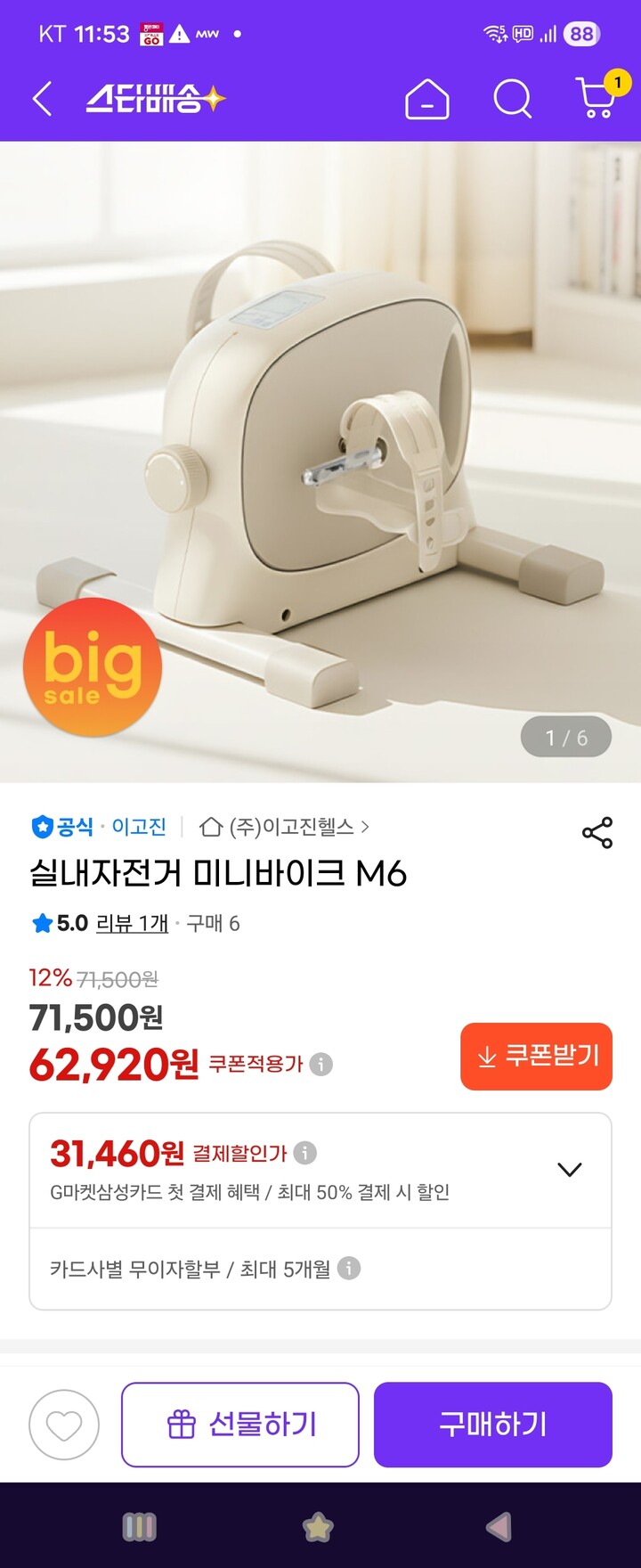
Task: Add this product to favorites with the heart
Action: click(x=64, y=1425)
